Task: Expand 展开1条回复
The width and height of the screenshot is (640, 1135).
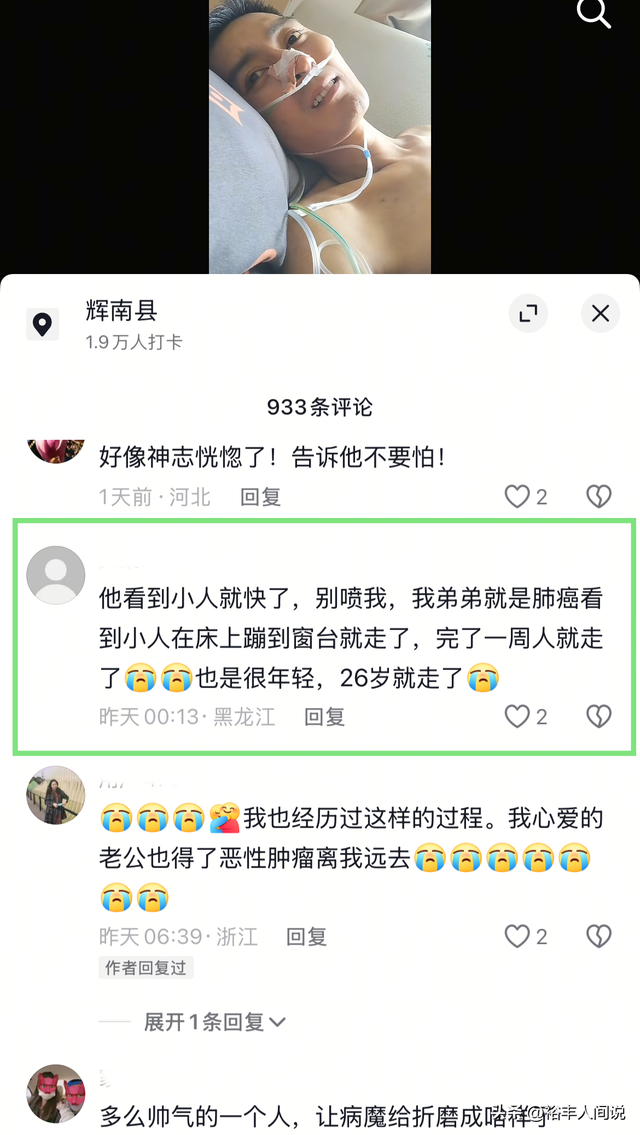Action: pos(215,1022)
